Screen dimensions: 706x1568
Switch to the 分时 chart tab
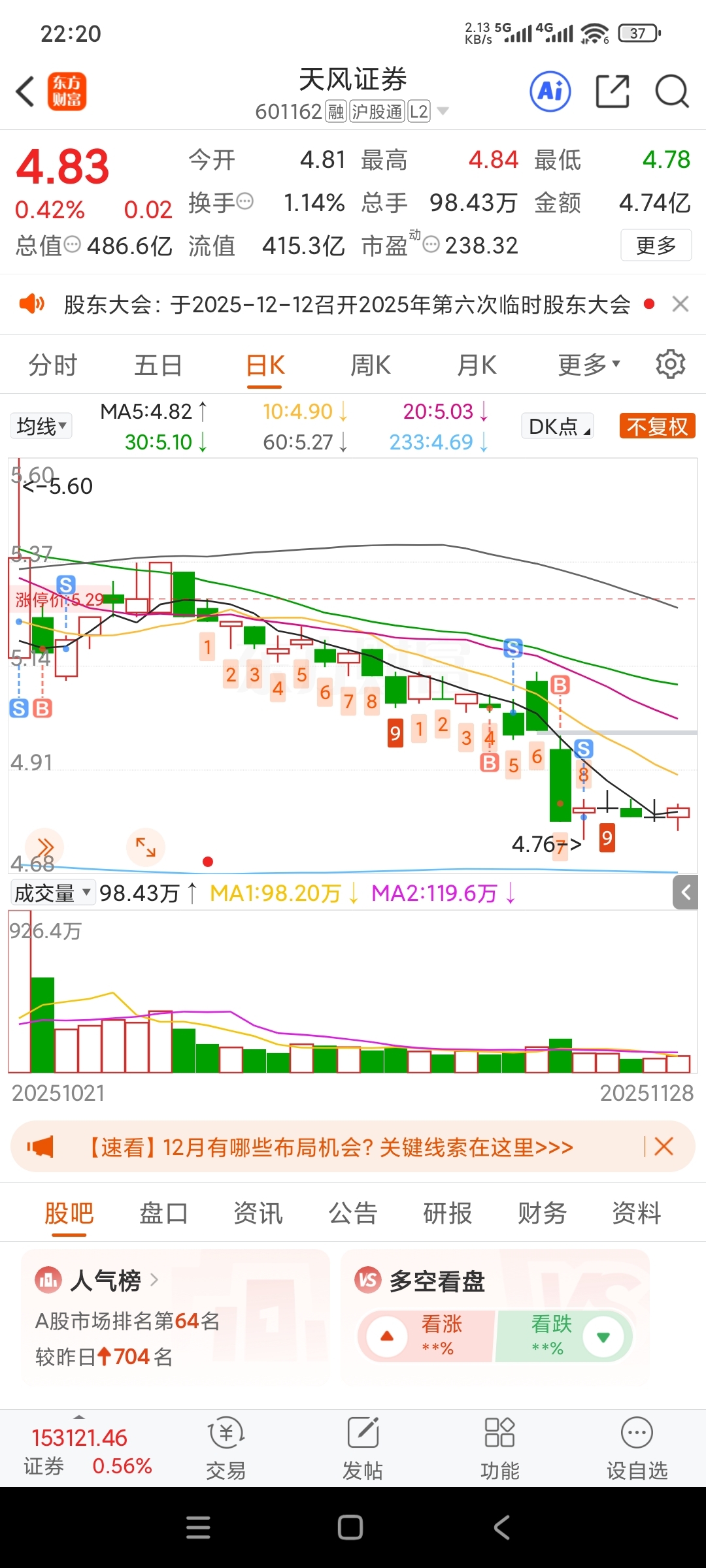53,365
